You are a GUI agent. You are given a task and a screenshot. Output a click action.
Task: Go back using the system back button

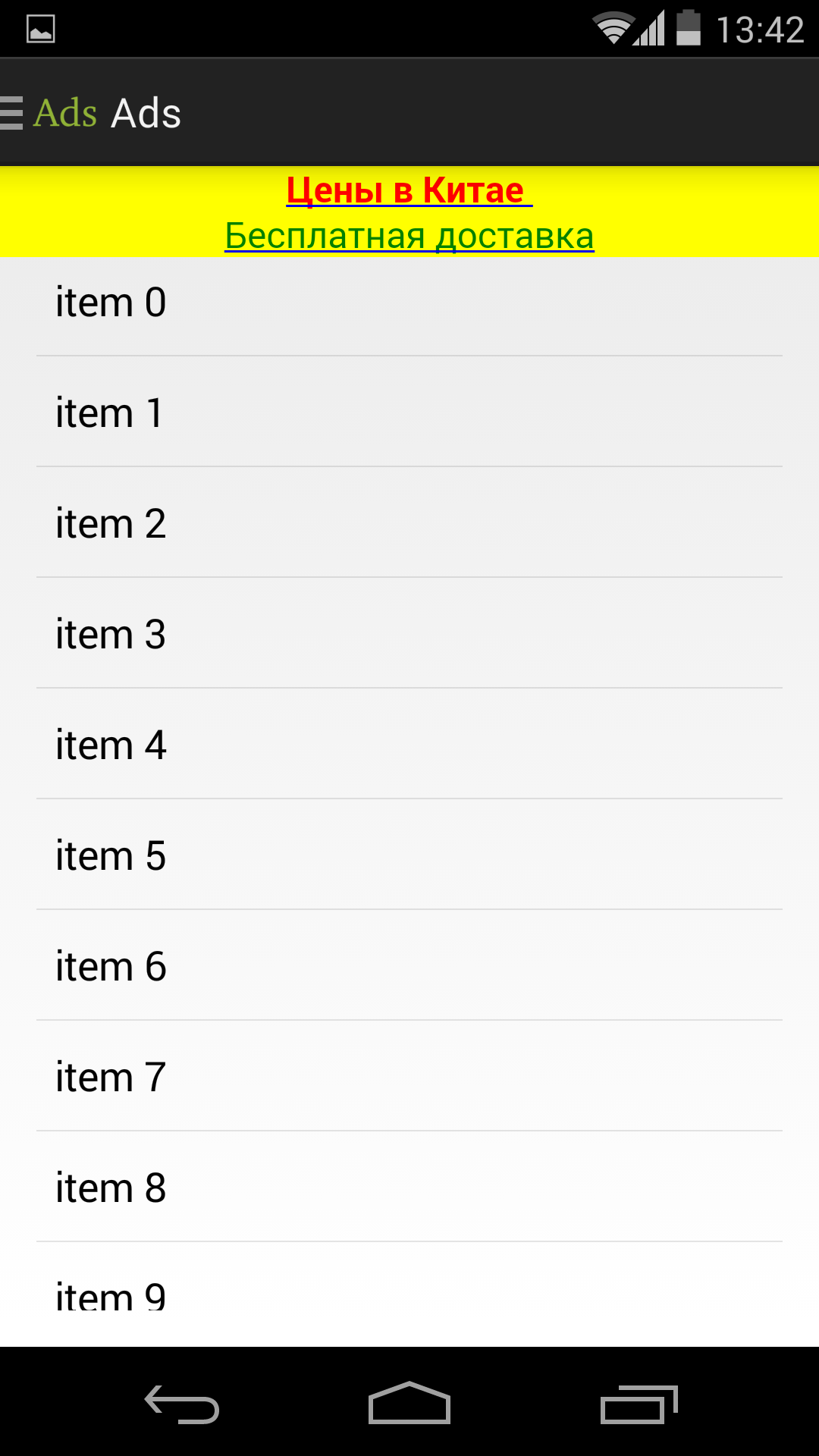182,1404
